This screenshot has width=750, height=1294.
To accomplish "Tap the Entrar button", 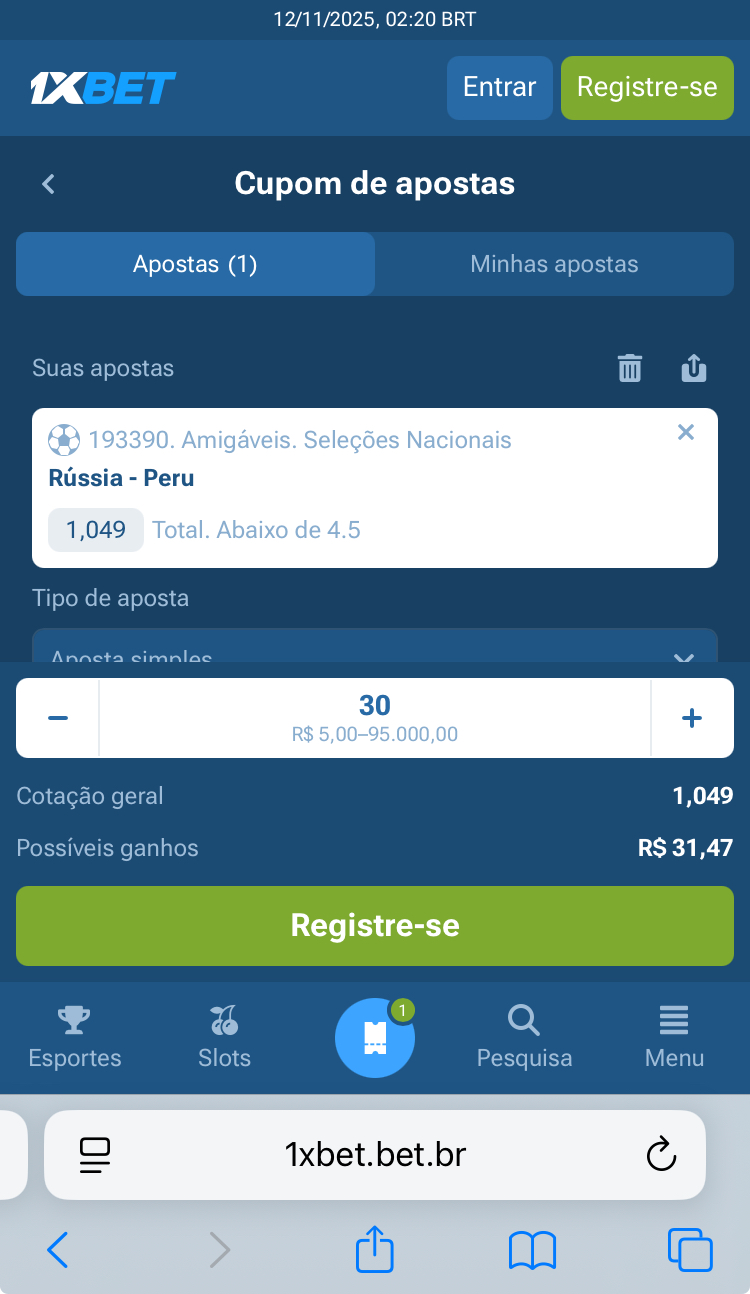I will click(499, 88).
